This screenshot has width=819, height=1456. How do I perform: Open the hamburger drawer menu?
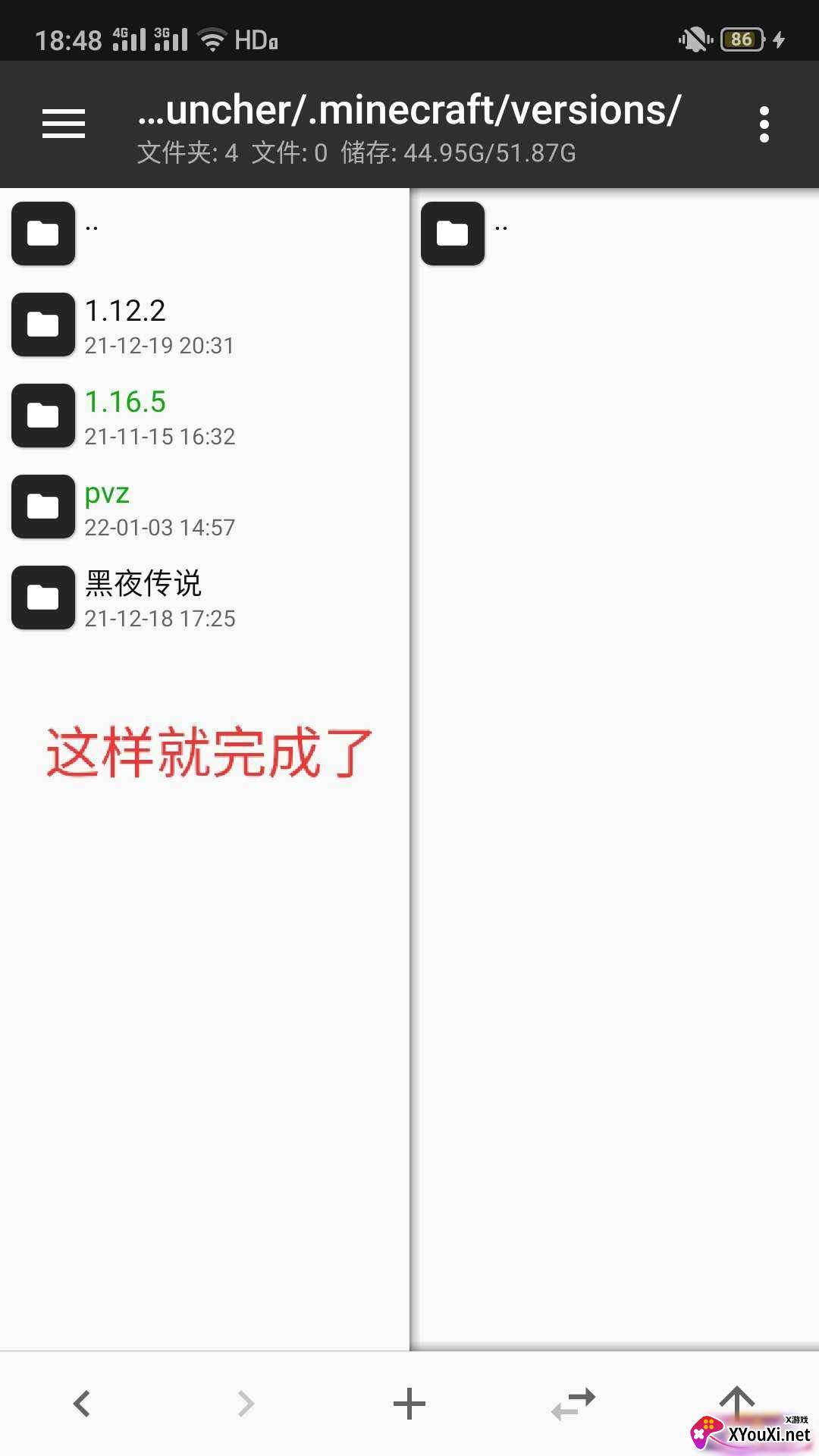click(64, 124)
